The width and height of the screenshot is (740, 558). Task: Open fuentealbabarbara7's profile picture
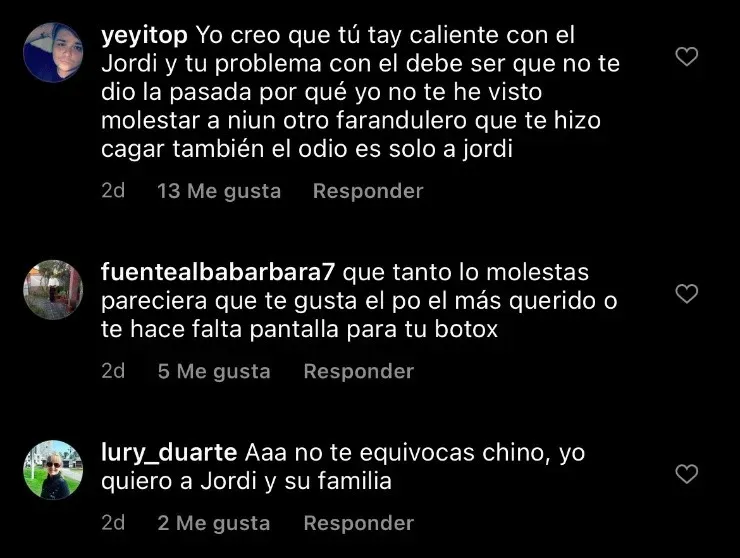click(52, 289)
